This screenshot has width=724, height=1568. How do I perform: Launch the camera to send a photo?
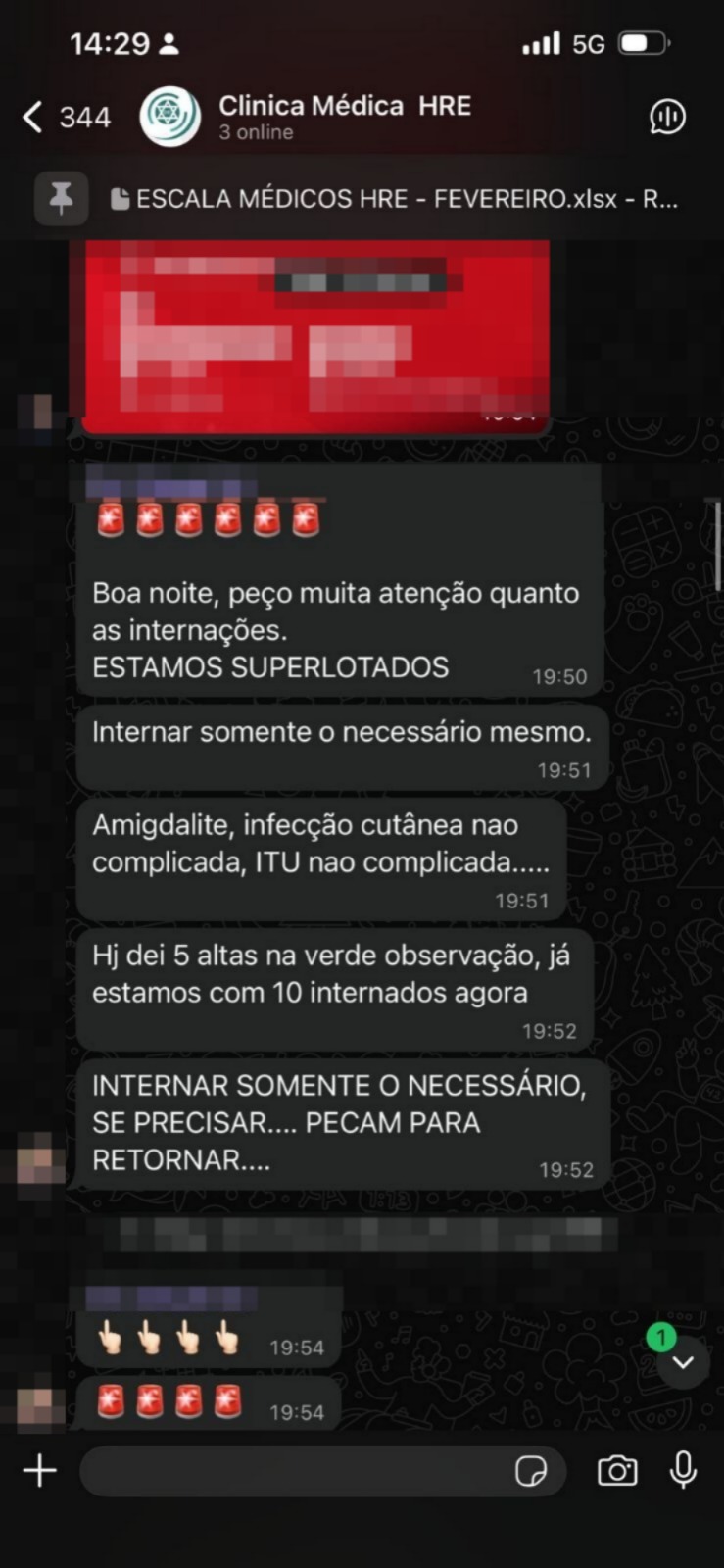[x=617, y=1471]
